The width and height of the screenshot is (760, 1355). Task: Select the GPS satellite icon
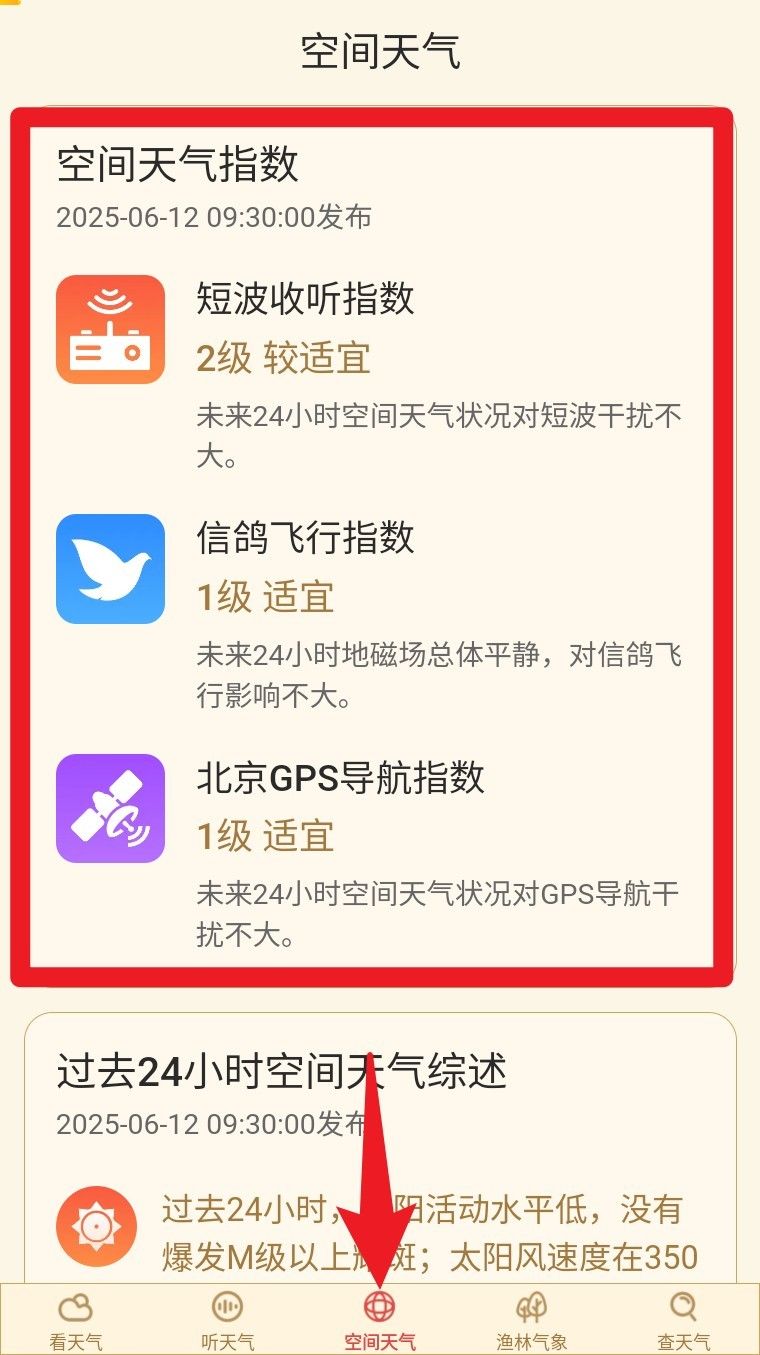pyautogui.click(x=110, y=810)
